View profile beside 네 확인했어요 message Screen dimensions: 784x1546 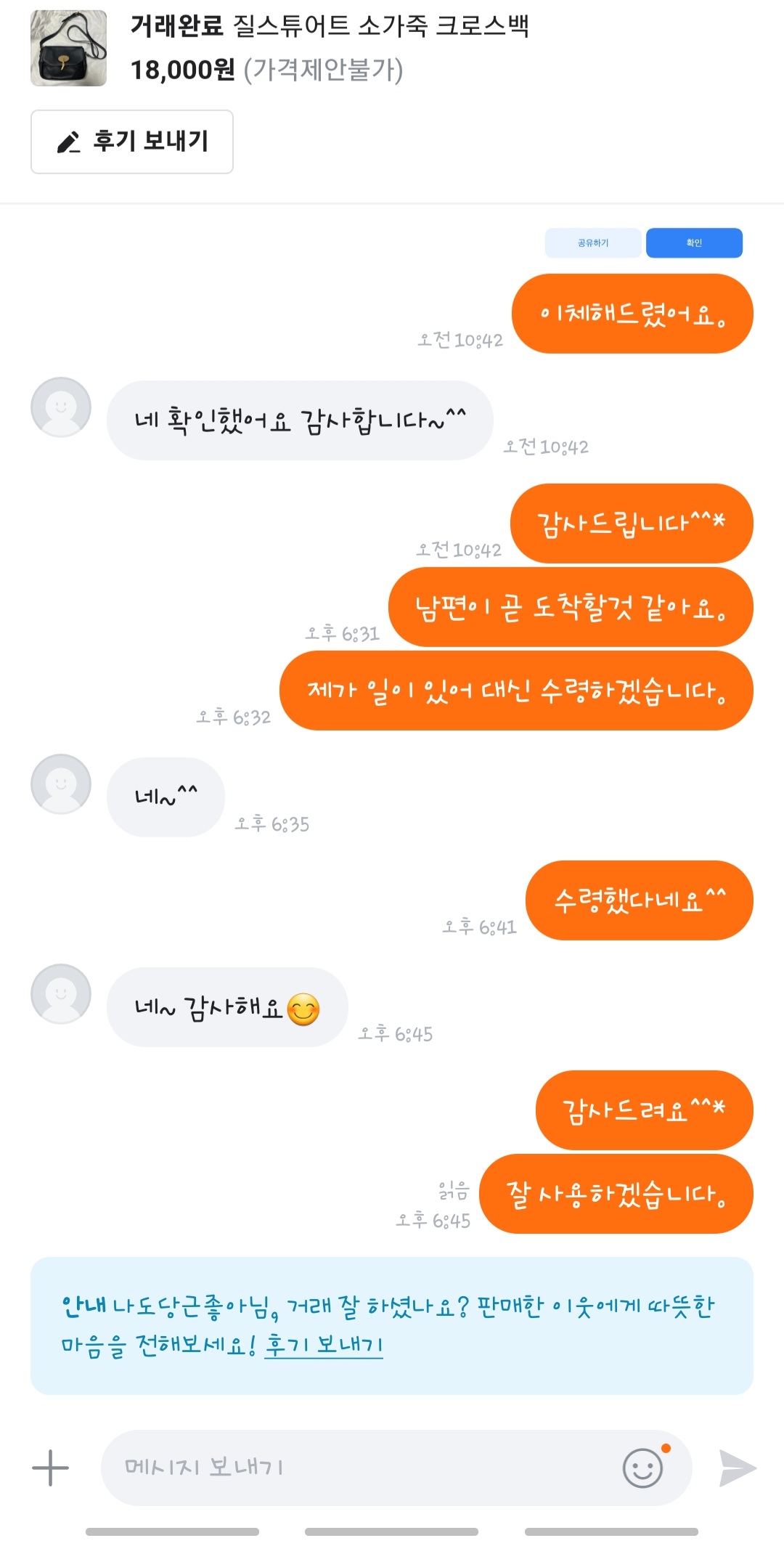pyautogui.click(x=61, y=407)
